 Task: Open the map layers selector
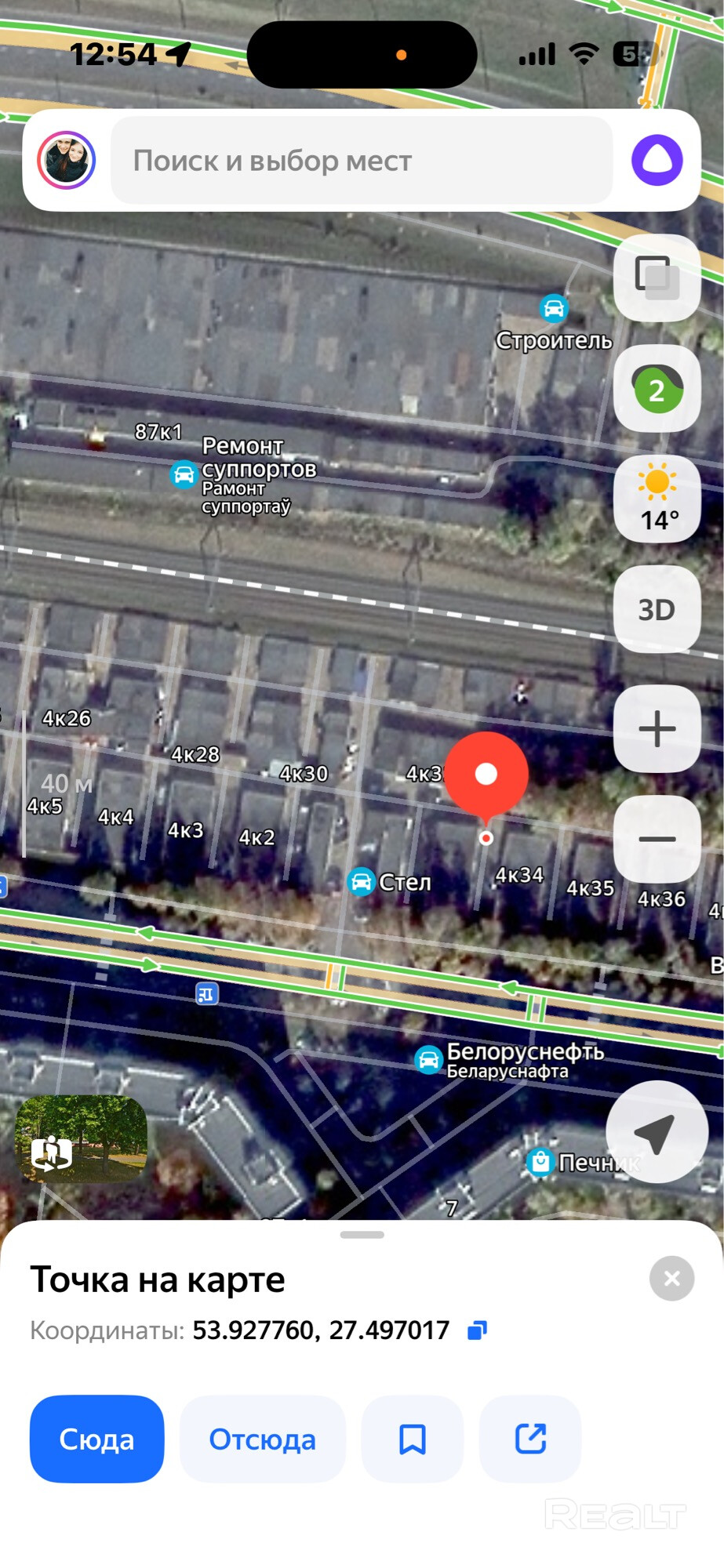click(x=657, y=278)
